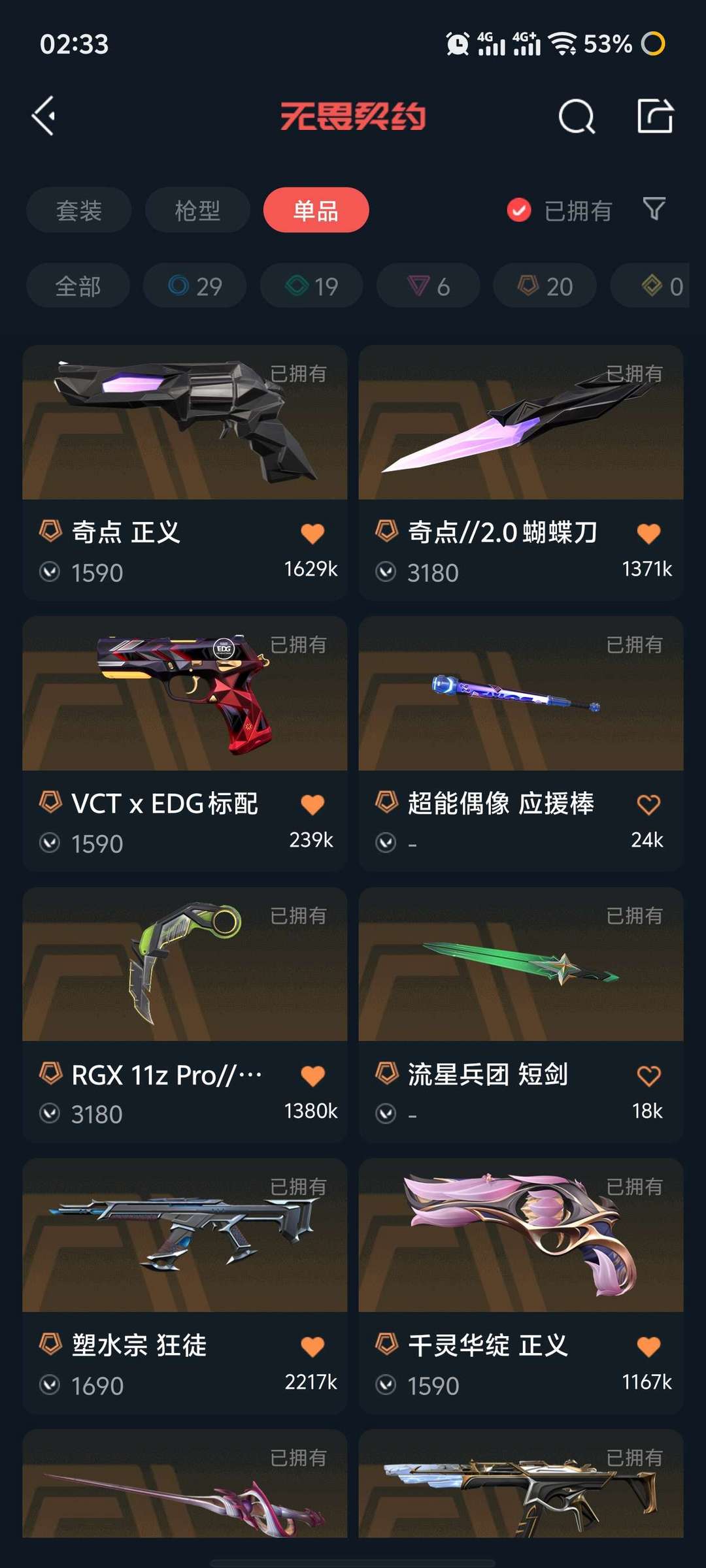Open the search function
This screenshot has height=1568, width=706.
tap(576, 118)
